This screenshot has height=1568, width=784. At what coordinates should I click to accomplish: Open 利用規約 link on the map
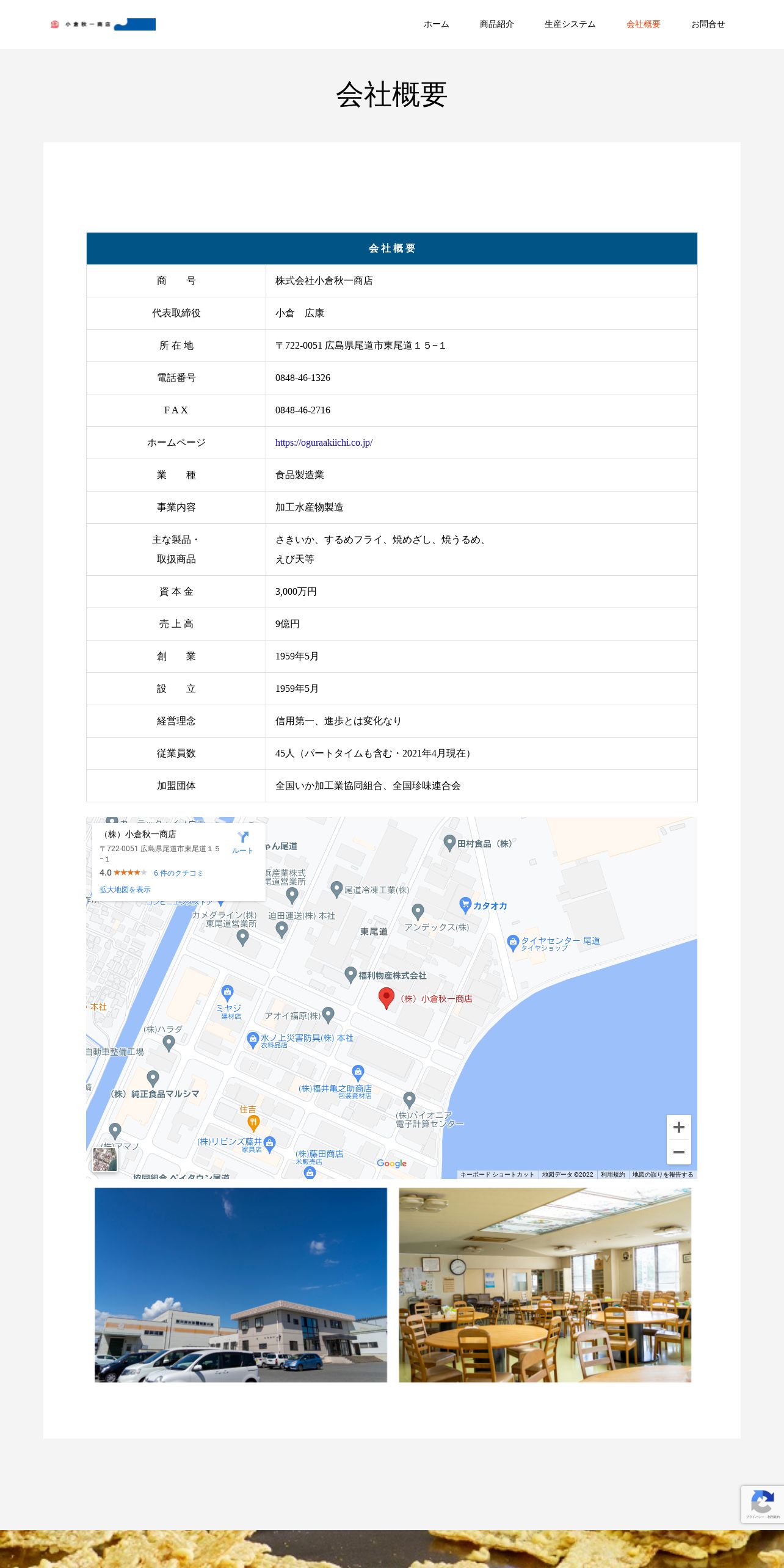pos(612,1175)
